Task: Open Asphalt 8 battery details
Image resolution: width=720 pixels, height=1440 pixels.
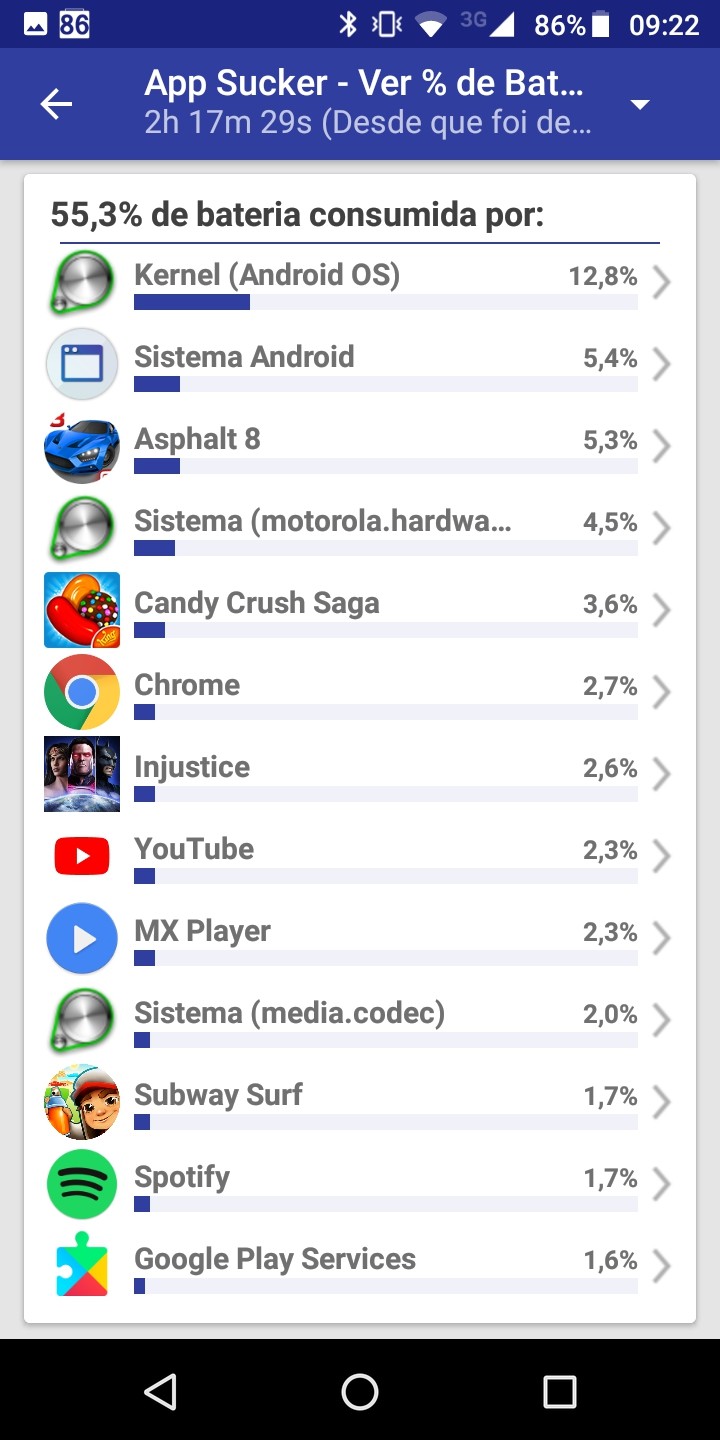Action: (360, 447)
